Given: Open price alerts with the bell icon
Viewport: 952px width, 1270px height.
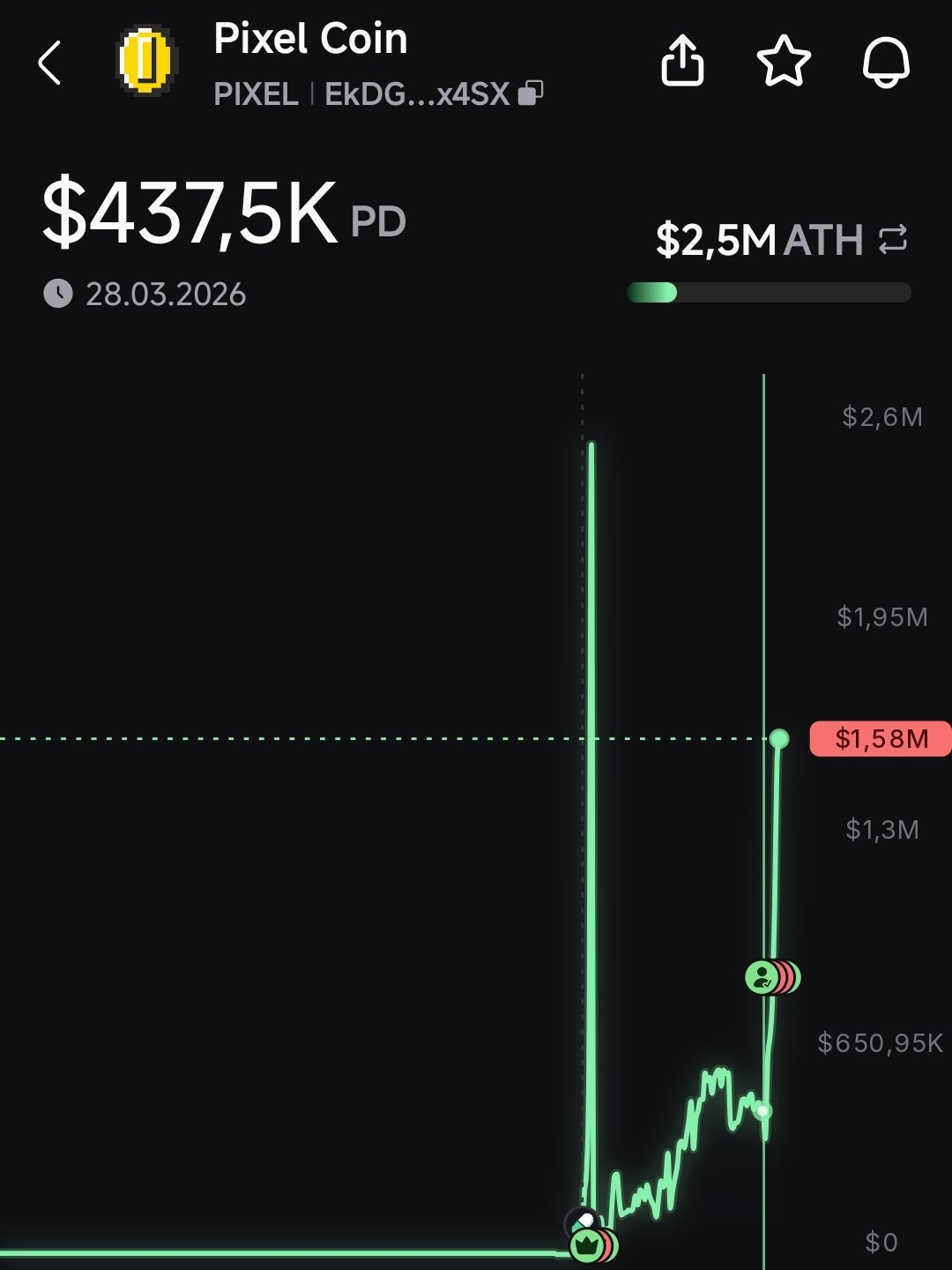Looking at the screenshot, I should [885, 62].
